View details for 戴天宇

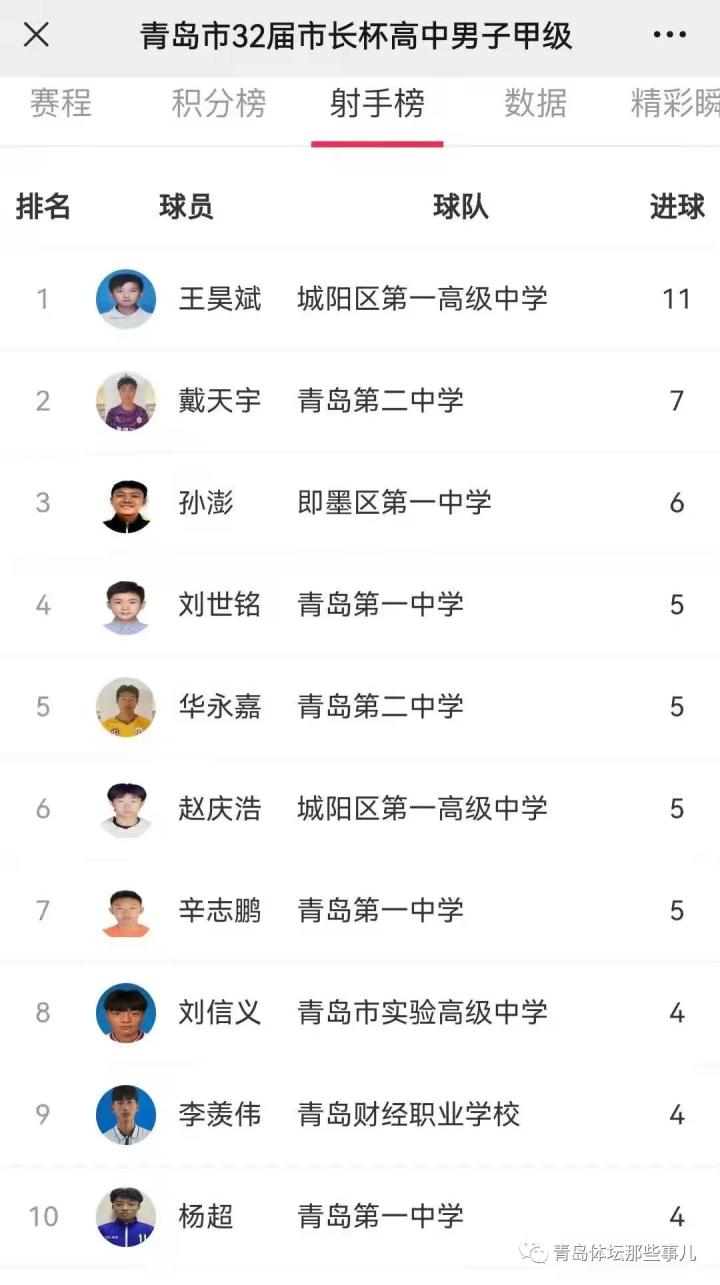[220, 400]
